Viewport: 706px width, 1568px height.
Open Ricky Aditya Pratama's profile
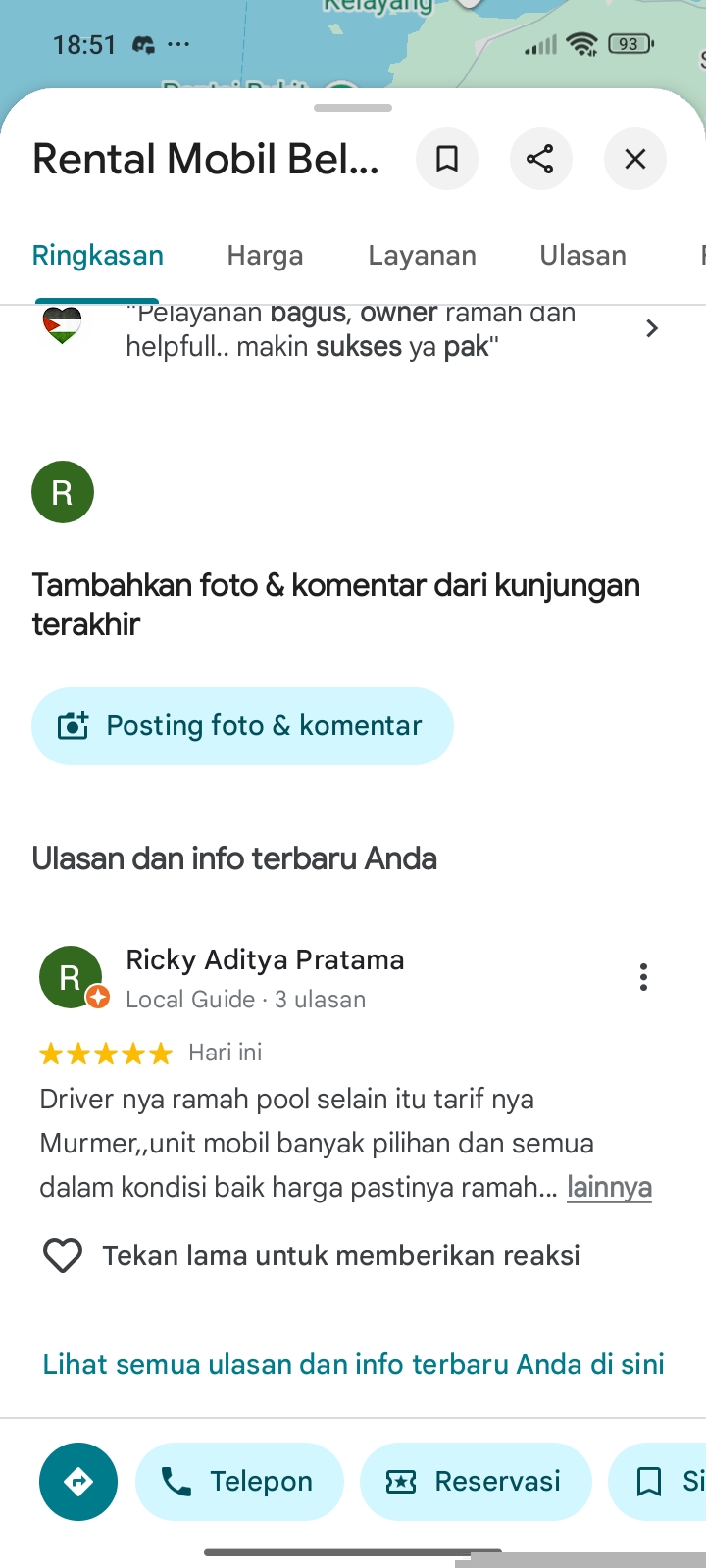pos(265,960)
